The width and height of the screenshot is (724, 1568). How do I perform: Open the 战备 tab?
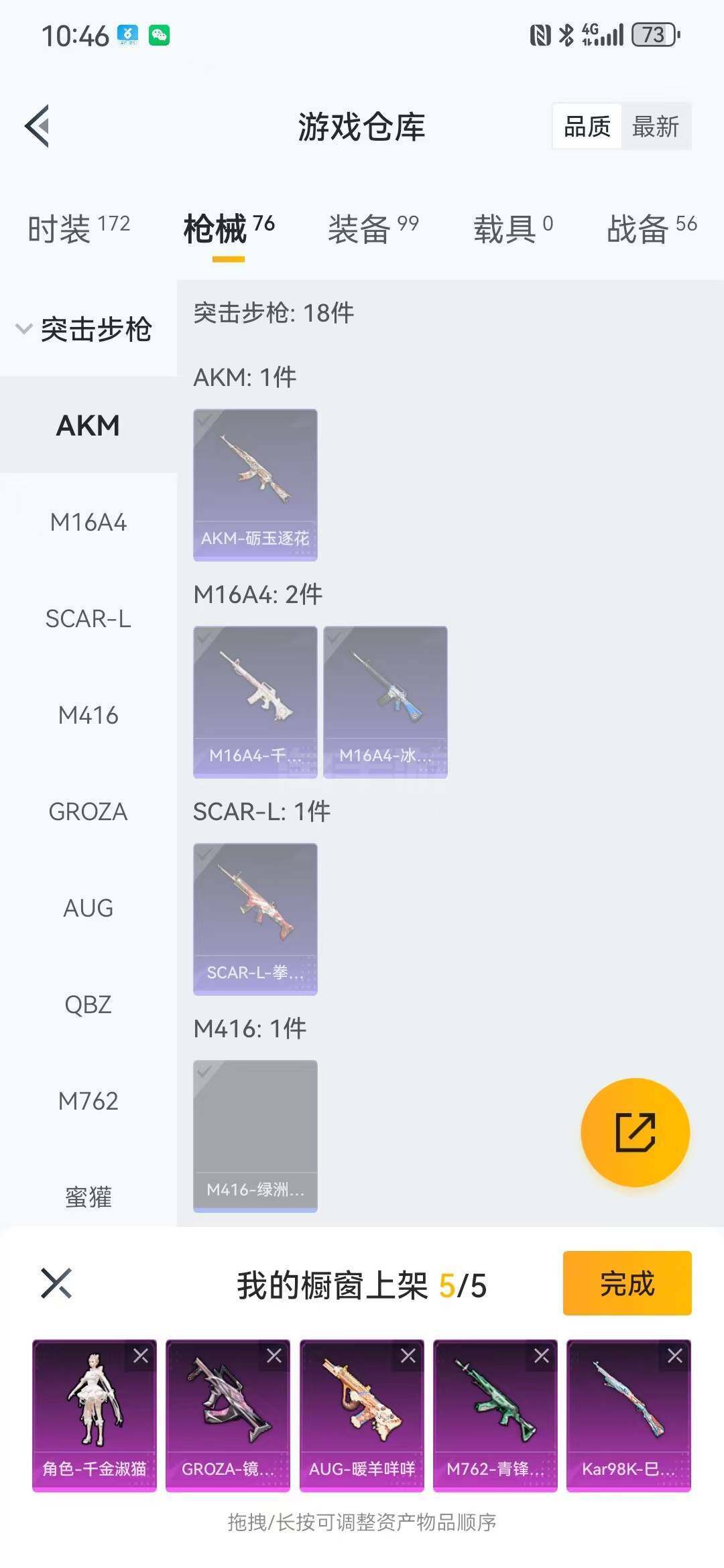point(651,229)
